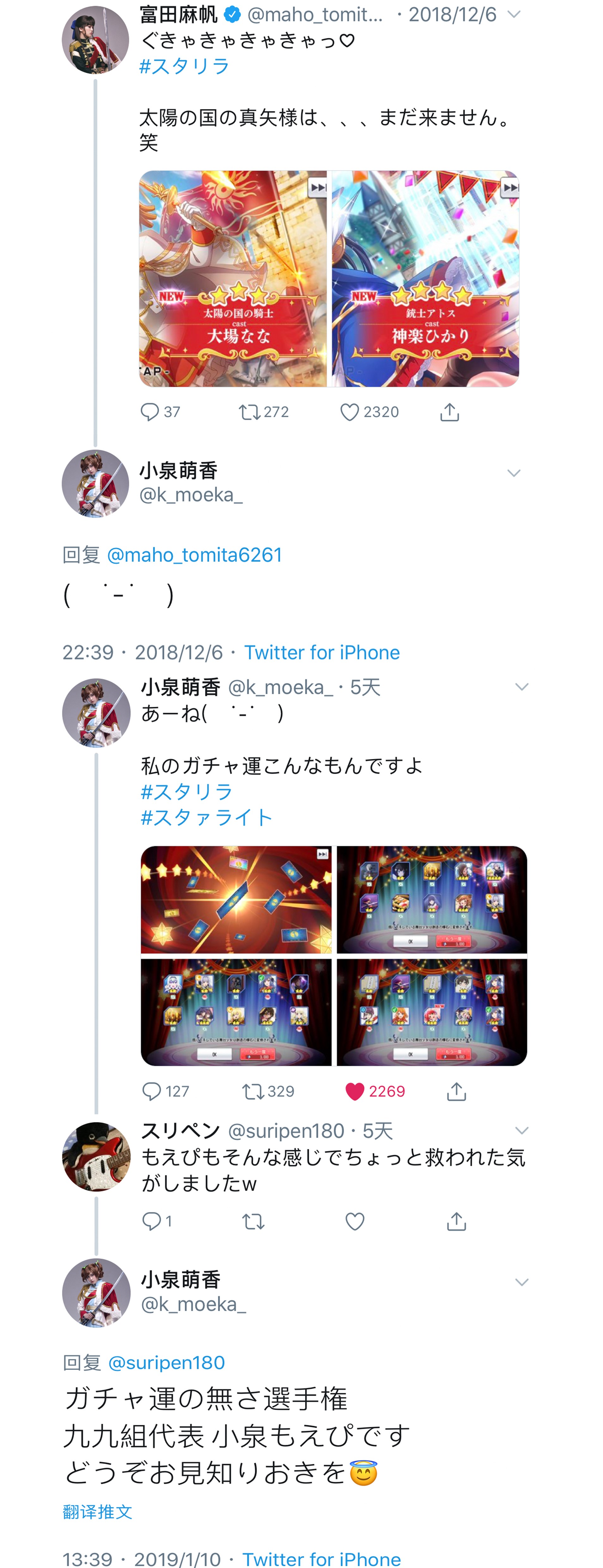The image size is (603, 1568).
Task: Reply to 富田麻帆's tweet with 37 replies
Action: point(150,412)
